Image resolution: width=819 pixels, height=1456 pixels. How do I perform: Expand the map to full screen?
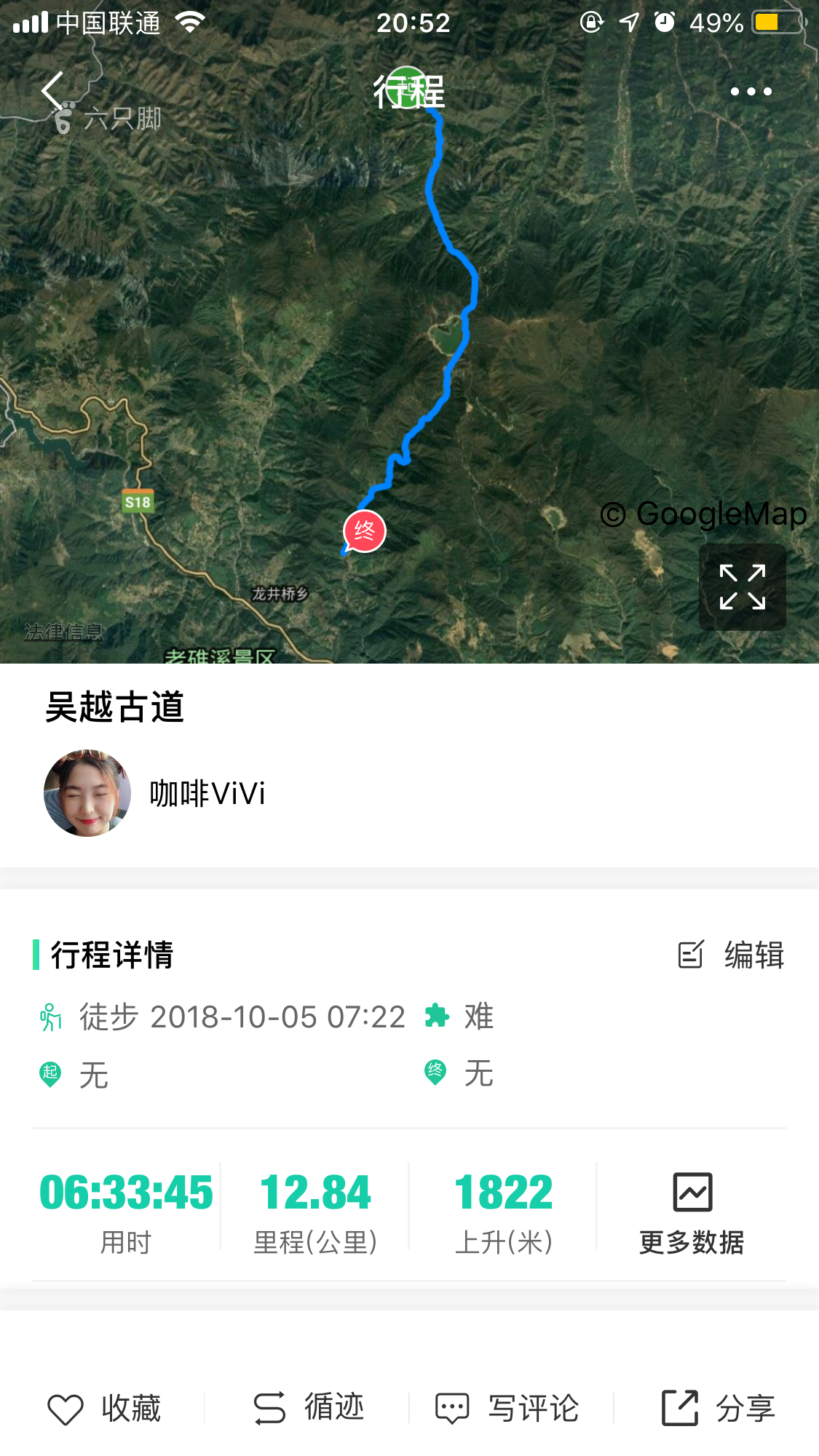(x=742, y=587)
